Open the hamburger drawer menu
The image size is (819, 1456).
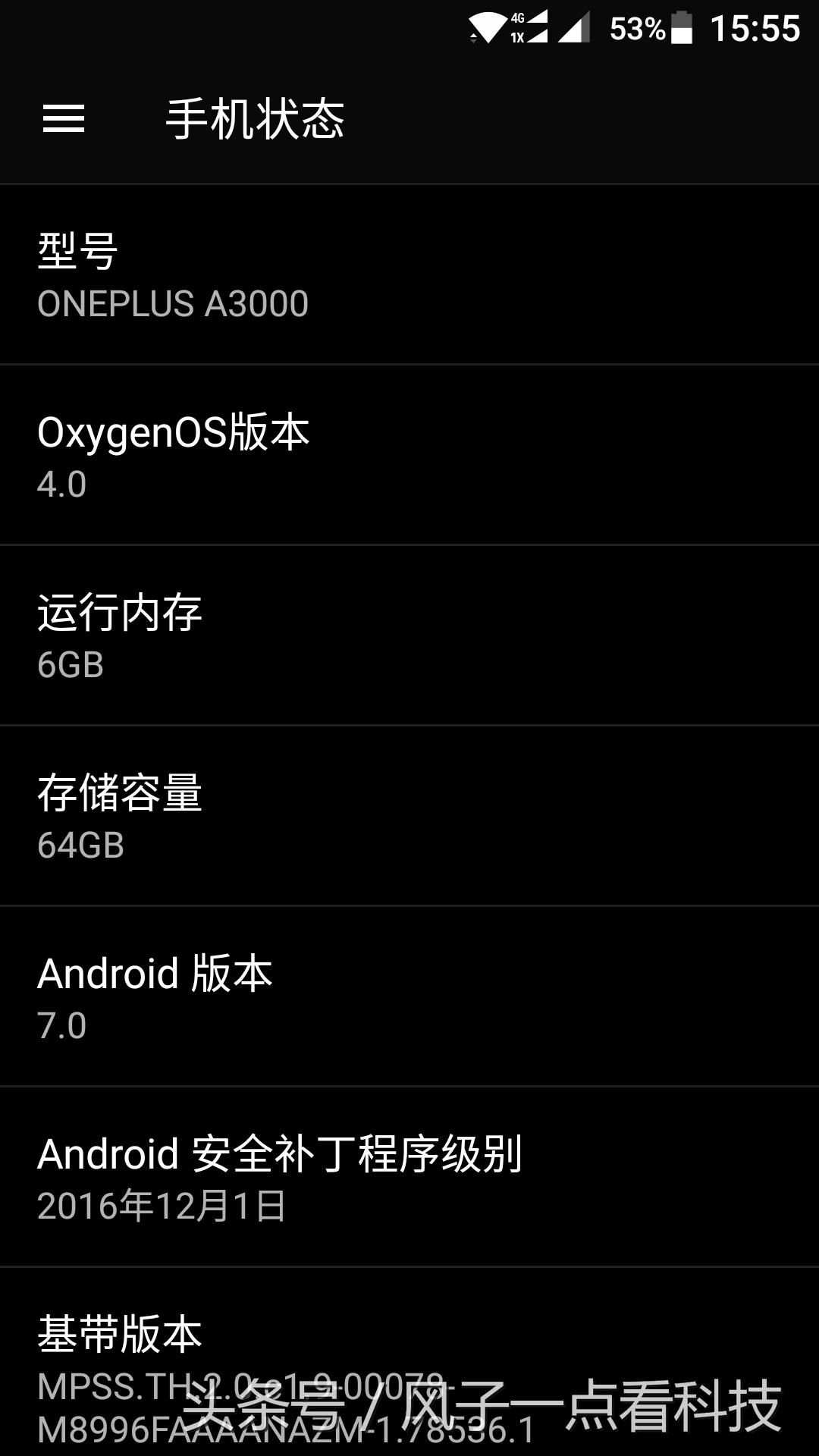(64, 118)
